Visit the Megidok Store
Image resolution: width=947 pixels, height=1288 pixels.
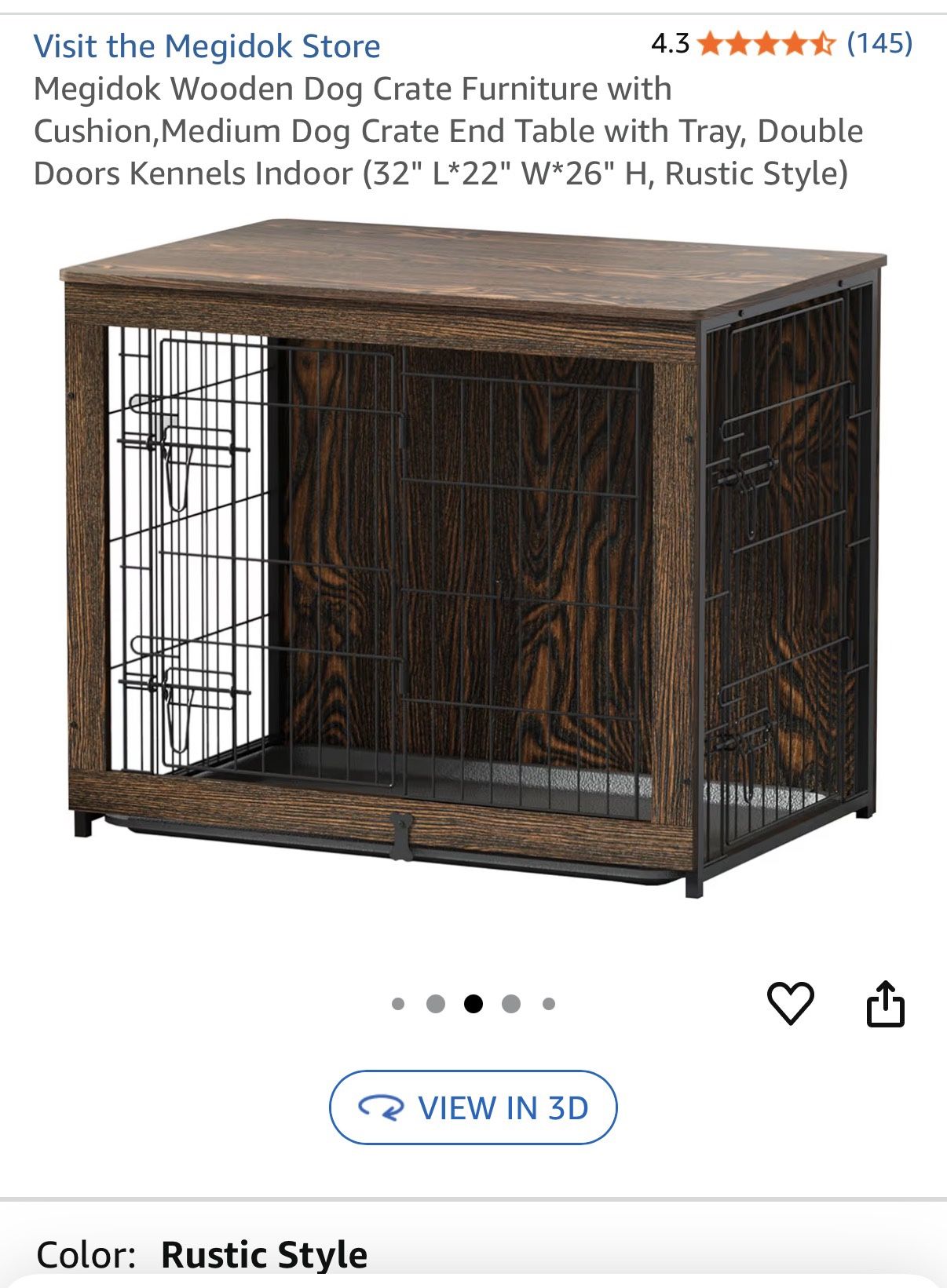coord(209,46)
